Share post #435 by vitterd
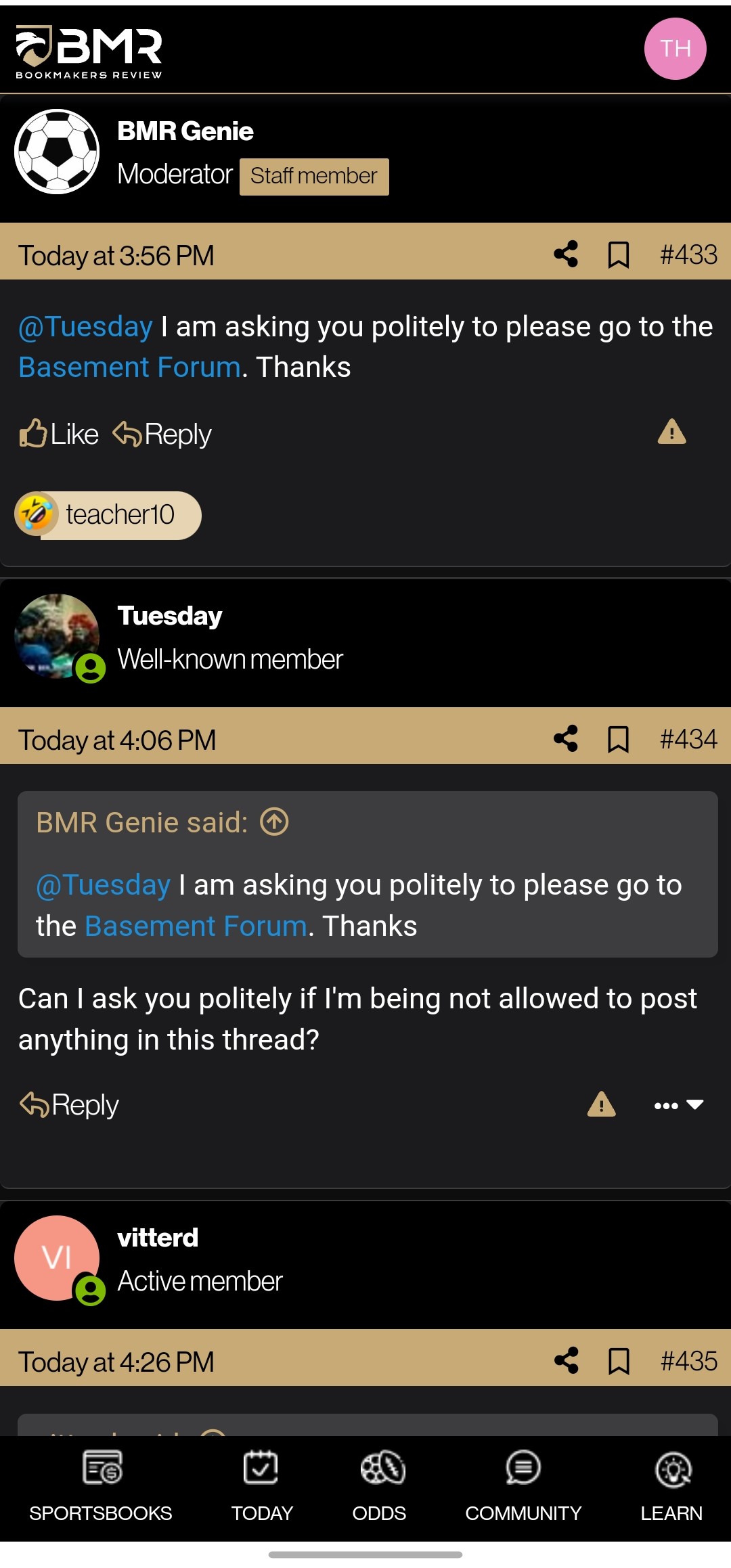 point(566,1361)
